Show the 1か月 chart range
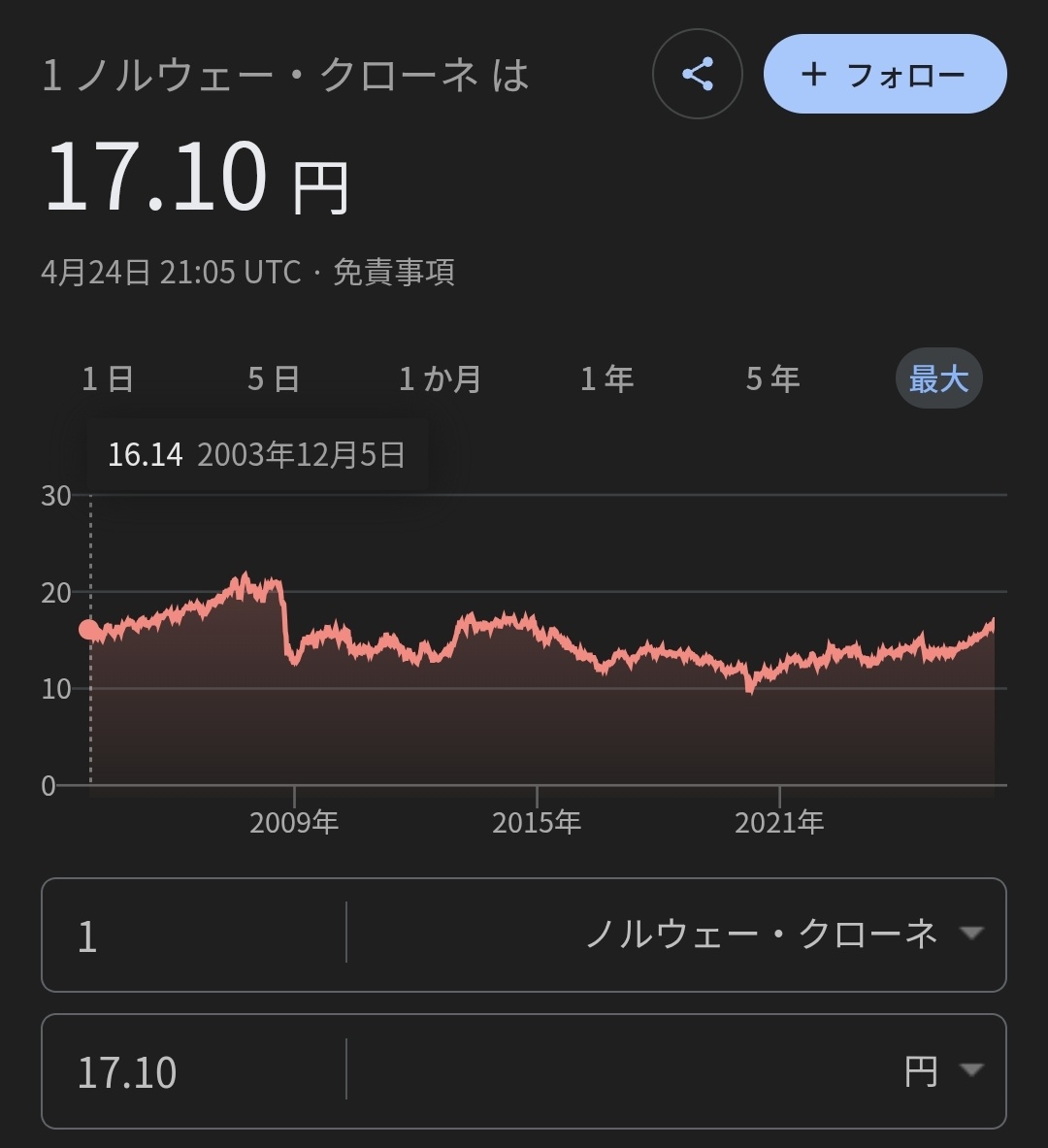 point(440,378)
